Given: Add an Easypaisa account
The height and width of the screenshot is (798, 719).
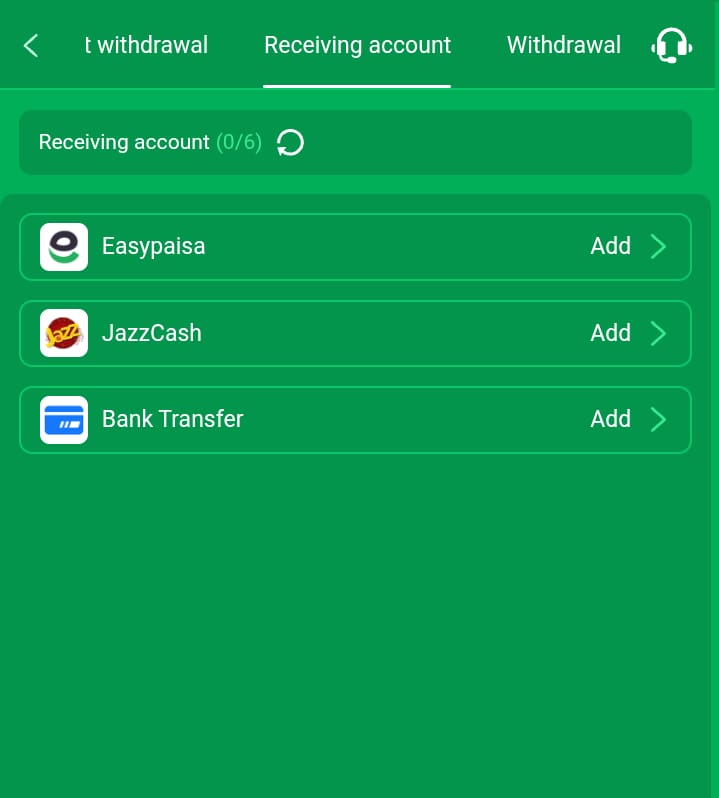Looking at the screenshot, I should pos(626,246).
